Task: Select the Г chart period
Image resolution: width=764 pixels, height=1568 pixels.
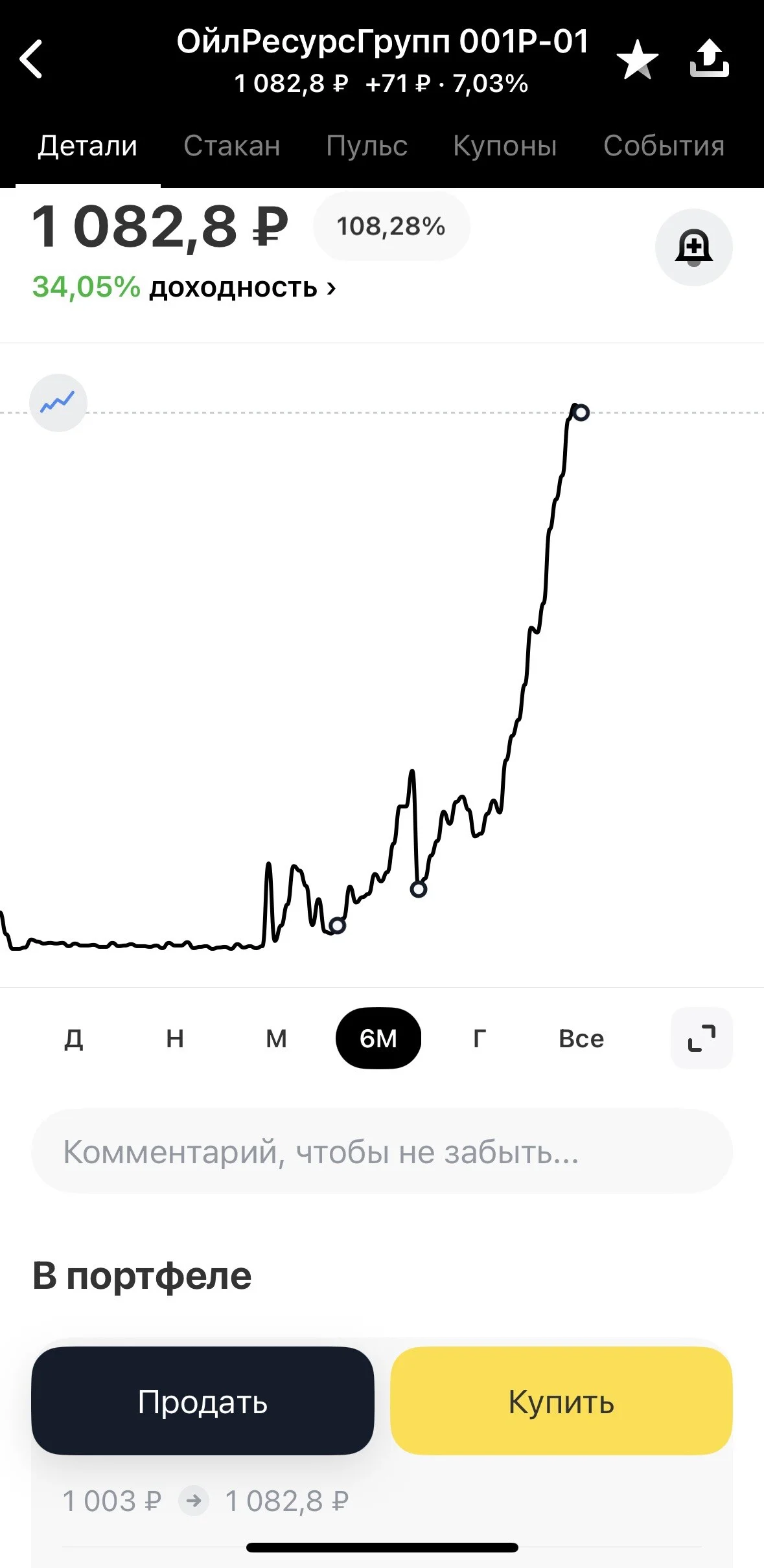Action: point(480,1038)
